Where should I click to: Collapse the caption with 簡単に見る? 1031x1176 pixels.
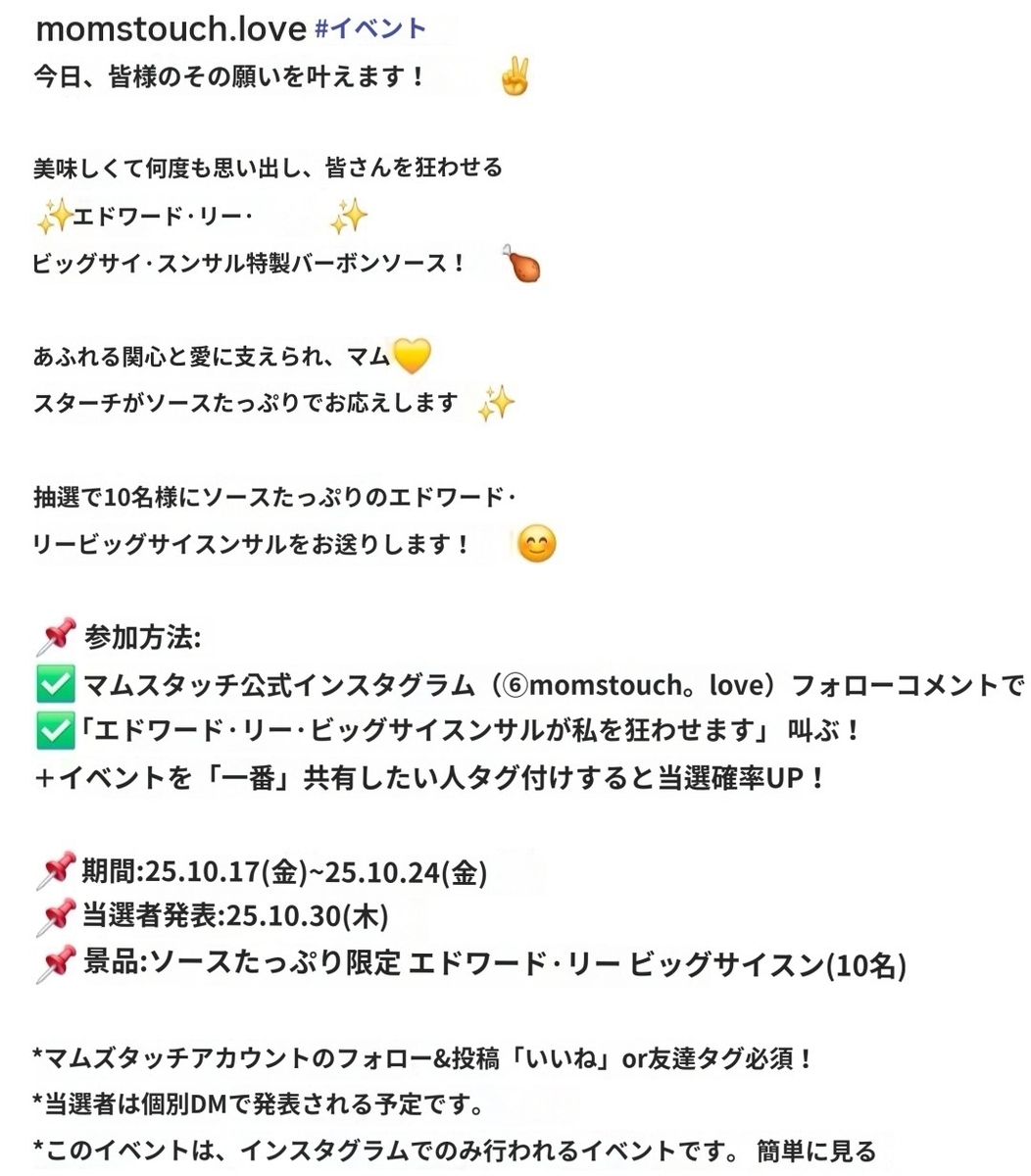(x=816, y=1150)
